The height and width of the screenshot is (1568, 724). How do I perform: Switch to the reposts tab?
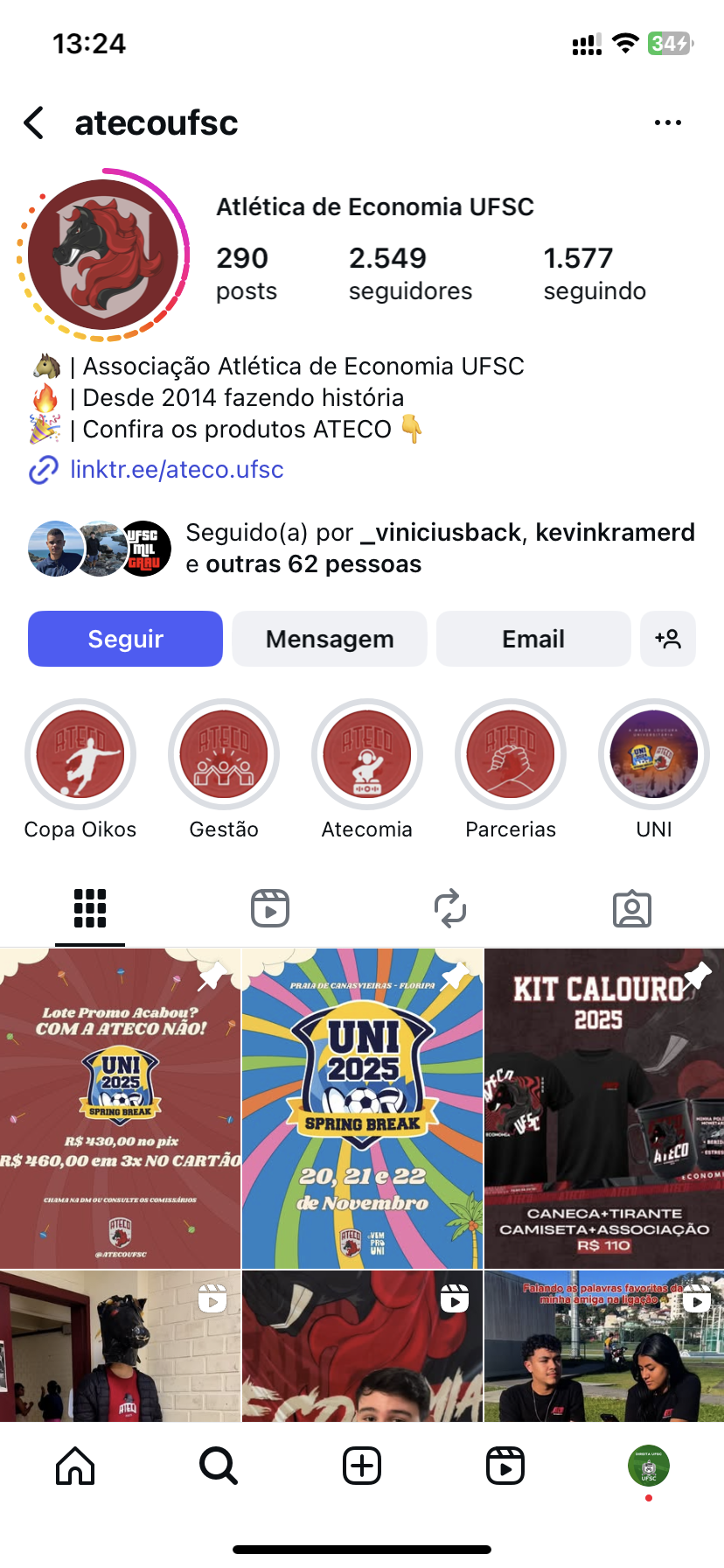point(450,908)
